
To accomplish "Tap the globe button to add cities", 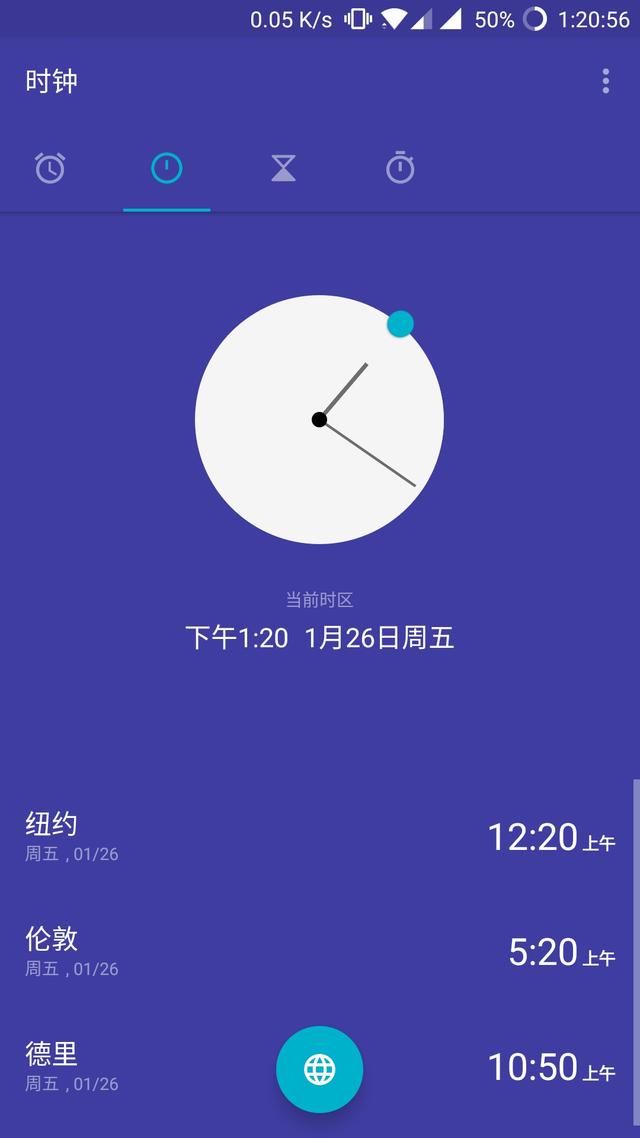I will click(x=319, y=1069).
